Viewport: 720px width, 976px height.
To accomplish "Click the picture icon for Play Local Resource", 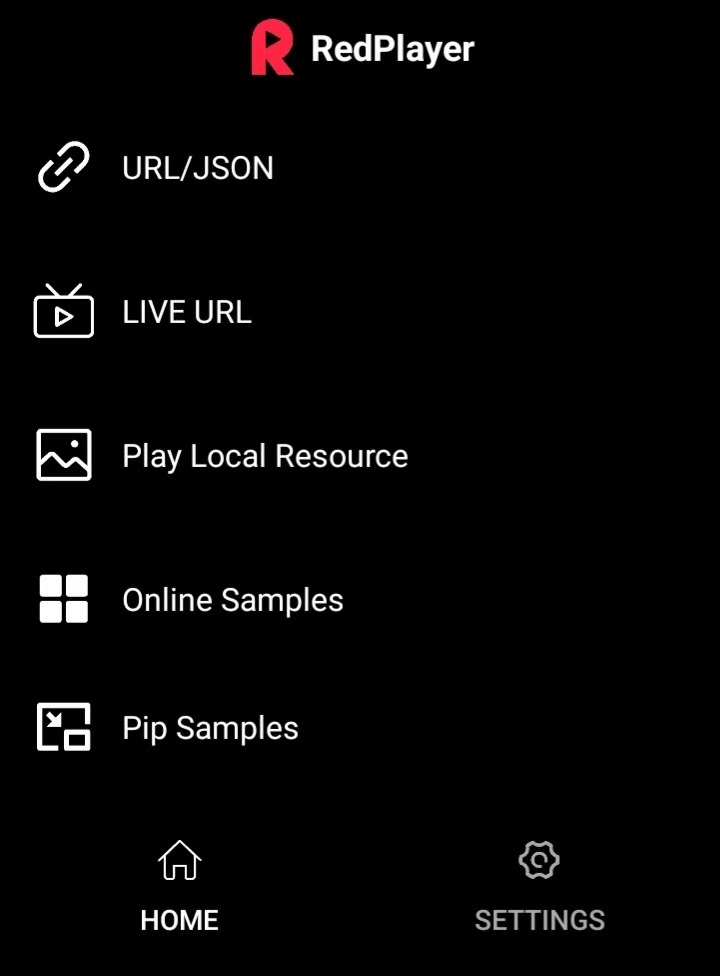I will pos(63,455).
